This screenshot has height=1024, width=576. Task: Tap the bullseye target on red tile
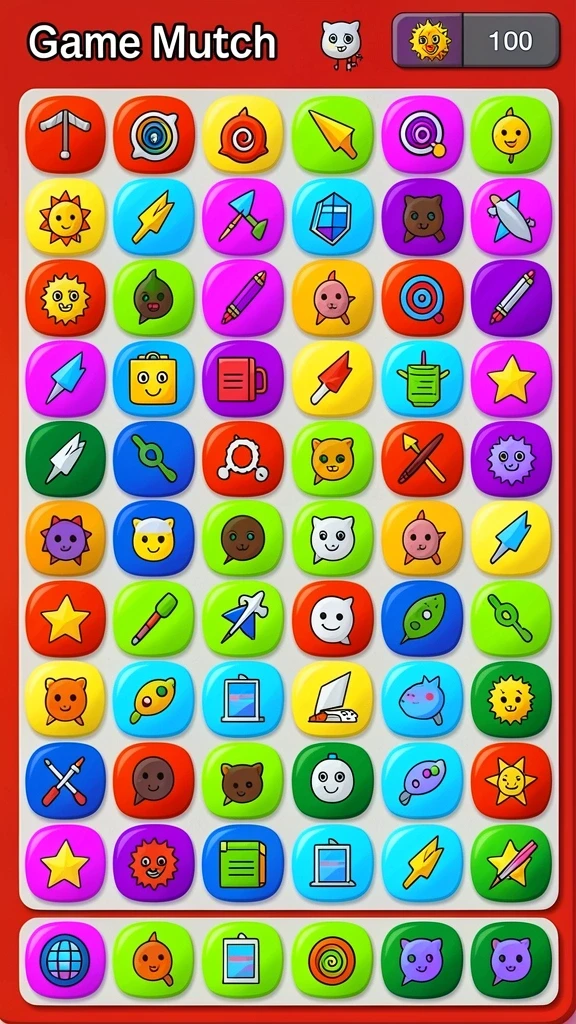click(422, 298)
